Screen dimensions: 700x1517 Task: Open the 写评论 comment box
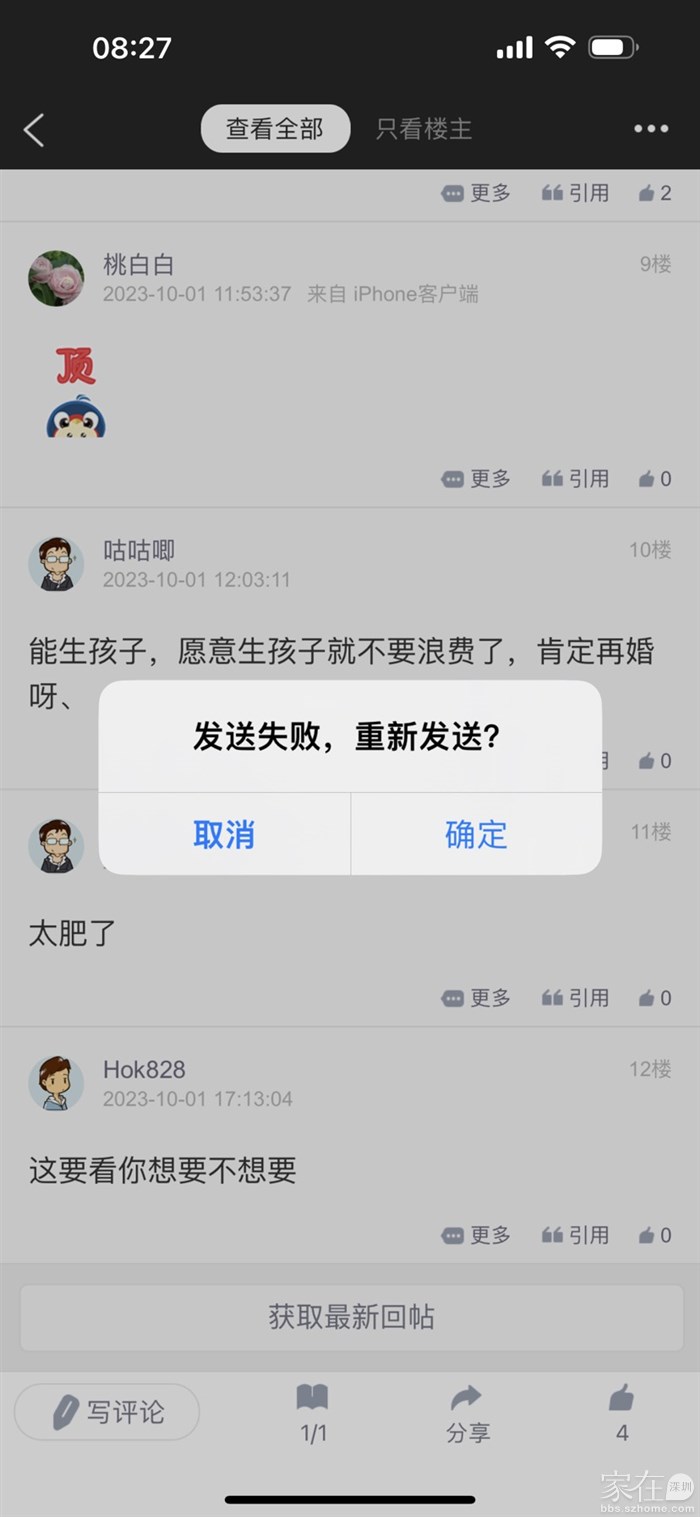point(107,1412)
